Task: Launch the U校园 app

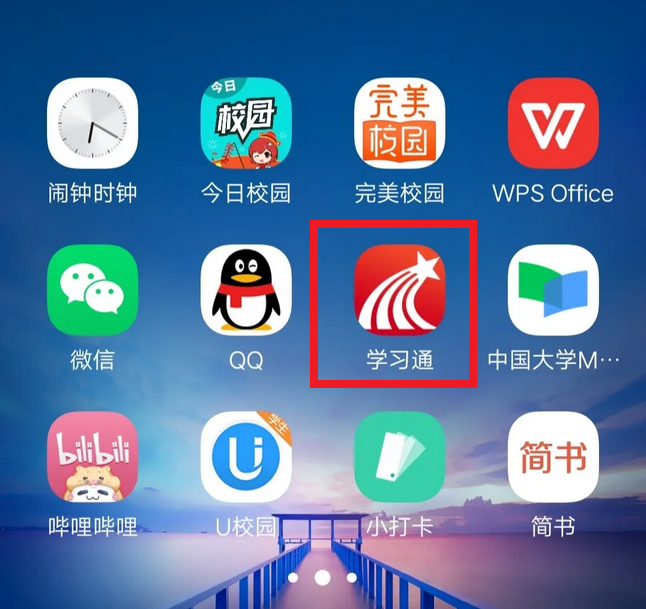Action: 246,457
